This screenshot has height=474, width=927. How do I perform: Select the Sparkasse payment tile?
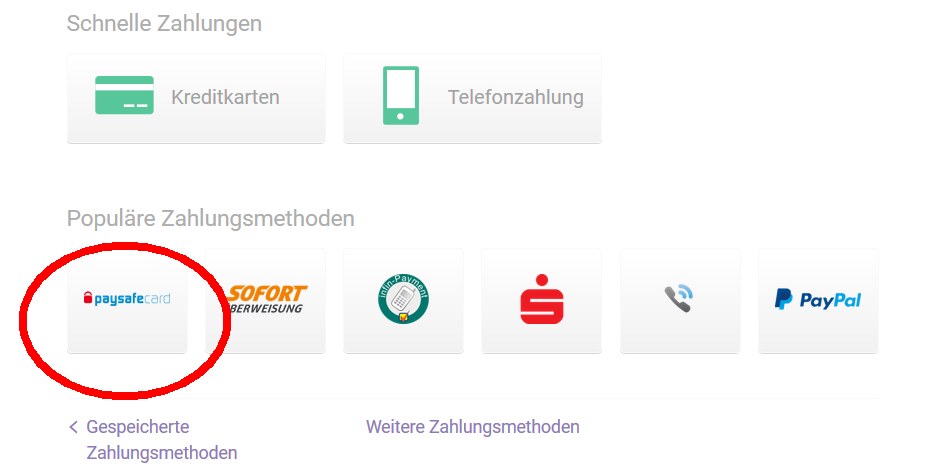pyautogui.click(x=541, y=300)
